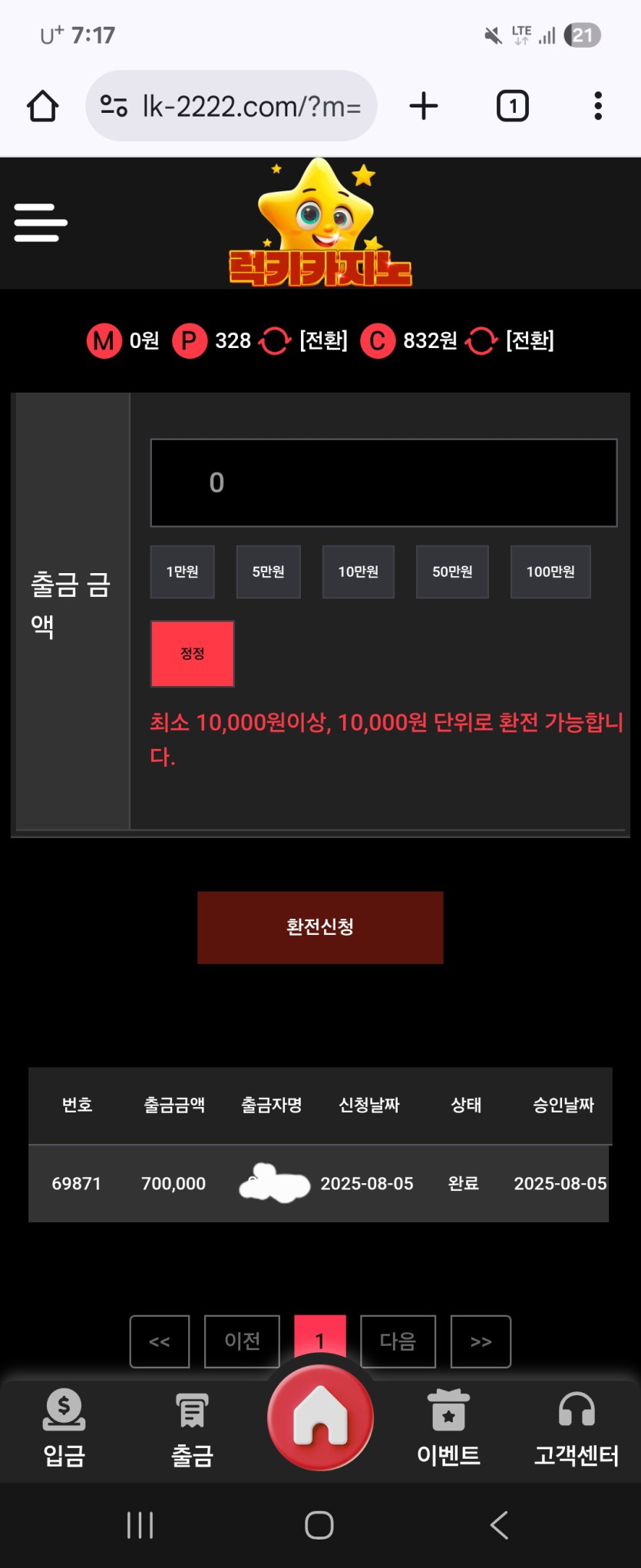Reset amount with the 정정 button
641x1568 pixels.
[192, 654]
